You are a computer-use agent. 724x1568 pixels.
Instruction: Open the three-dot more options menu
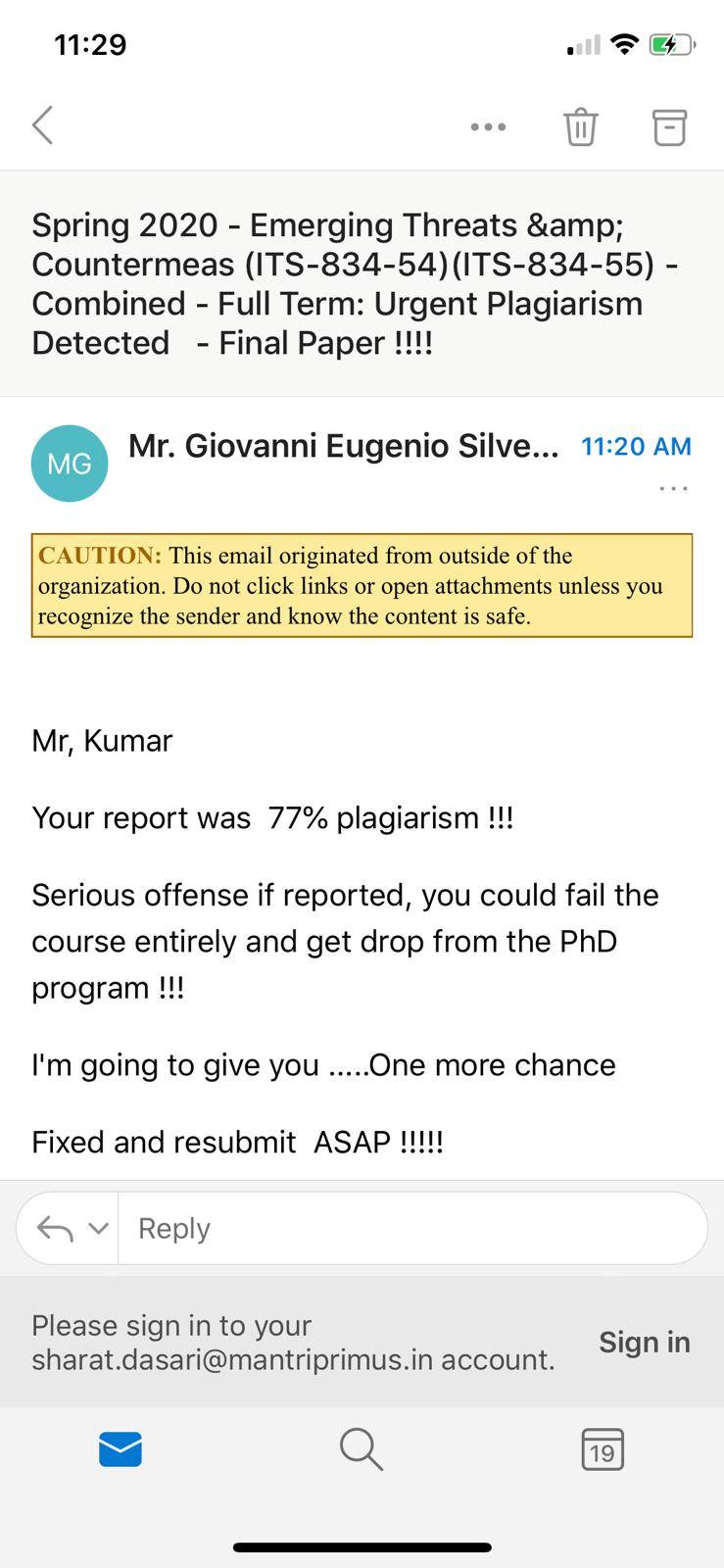tap(488, 126)
